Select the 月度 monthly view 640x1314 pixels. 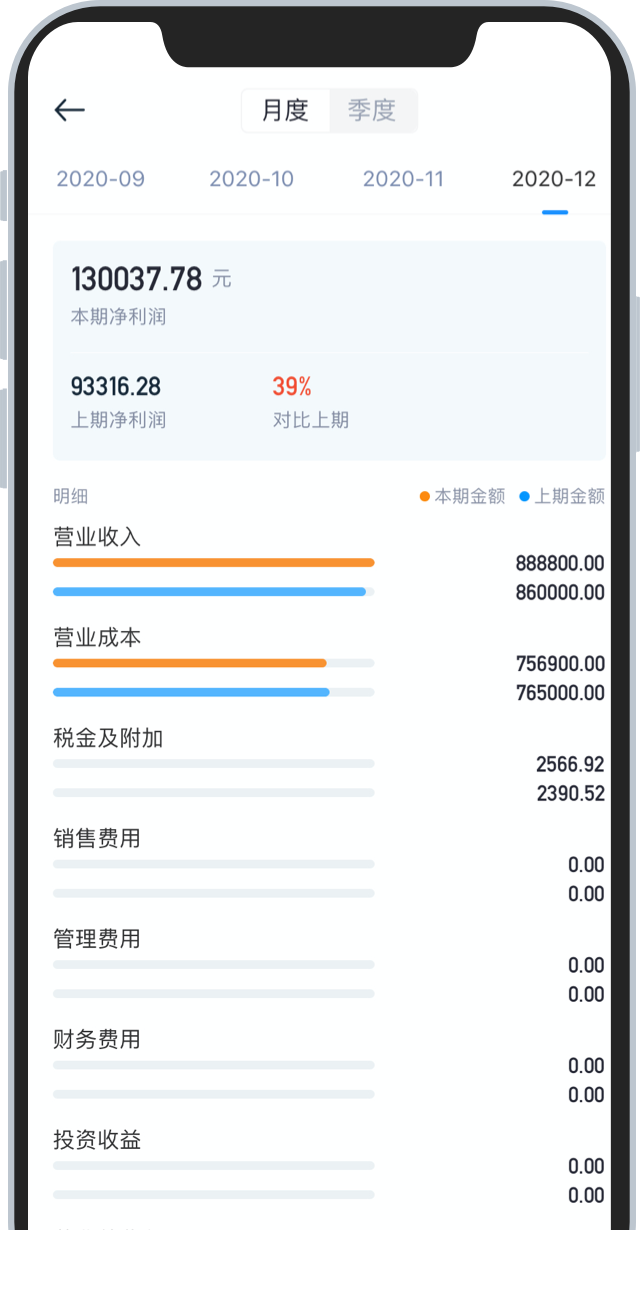coord(285,110)
